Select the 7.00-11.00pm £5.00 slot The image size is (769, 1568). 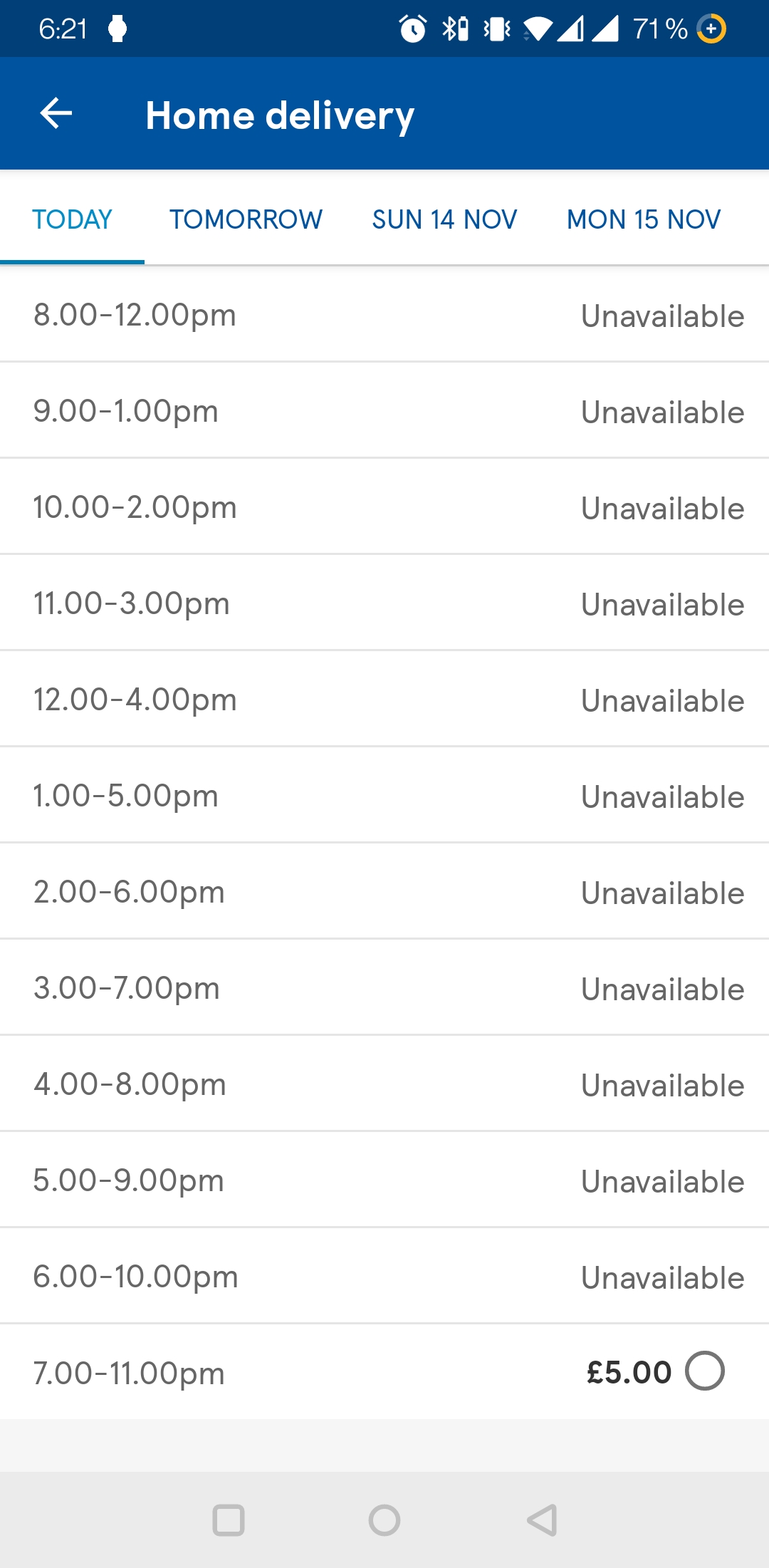pos(384,1372)
